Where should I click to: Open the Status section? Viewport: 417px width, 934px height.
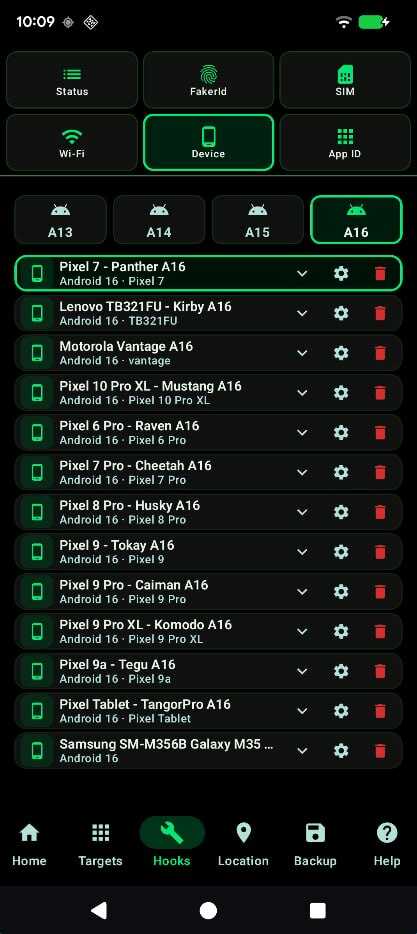point(72,80)
